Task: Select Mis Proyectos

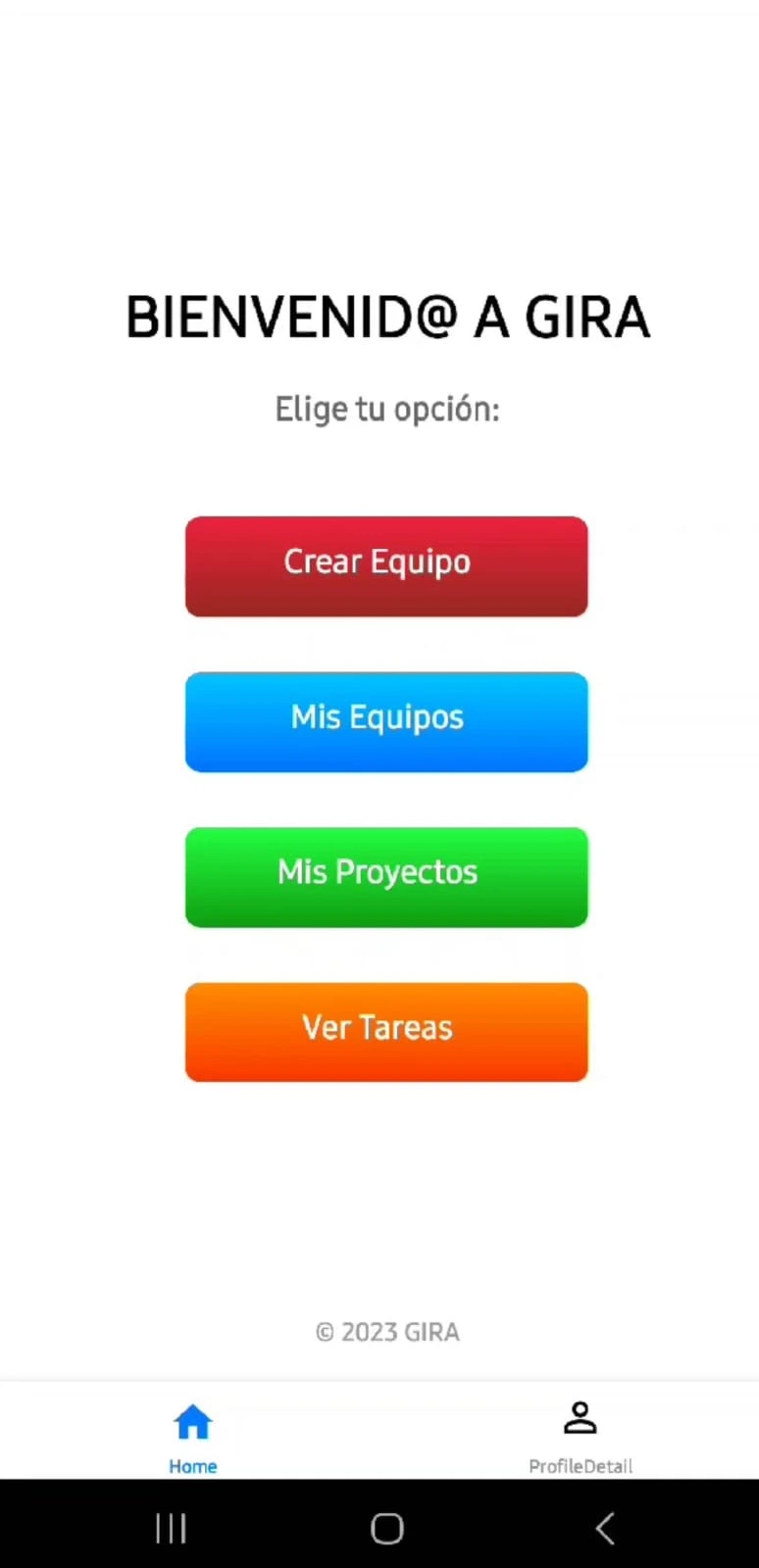Action: tap(386, 877)
